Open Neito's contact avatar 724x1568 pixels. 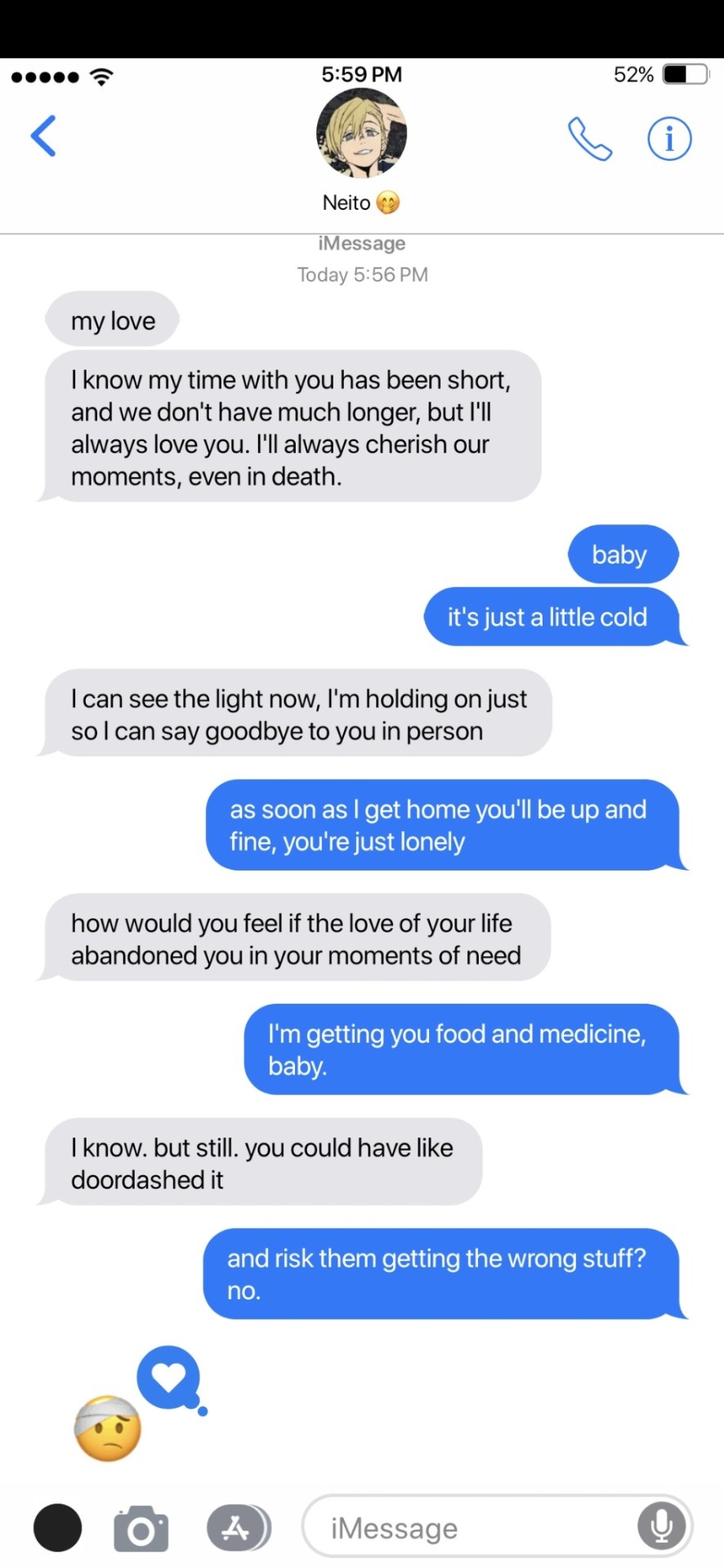click(x=361, y=133)
